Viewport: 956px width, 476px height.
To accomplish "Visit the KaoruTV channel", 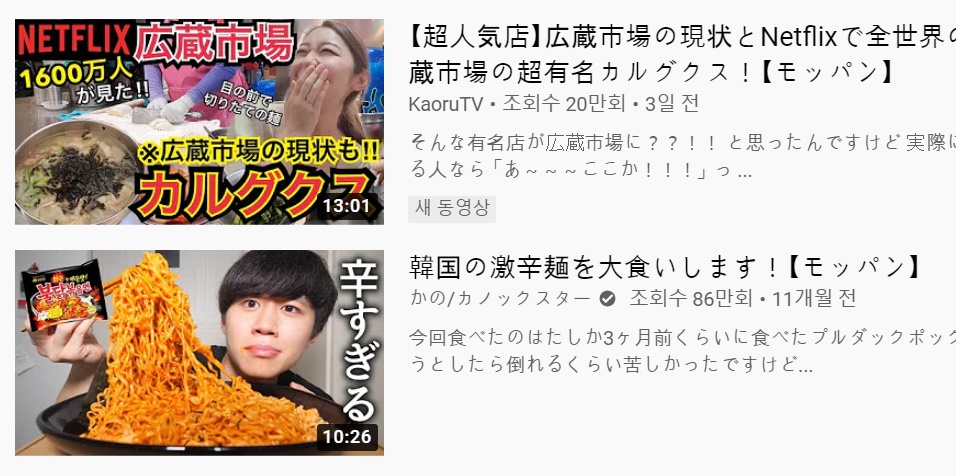I will (446, 104).
